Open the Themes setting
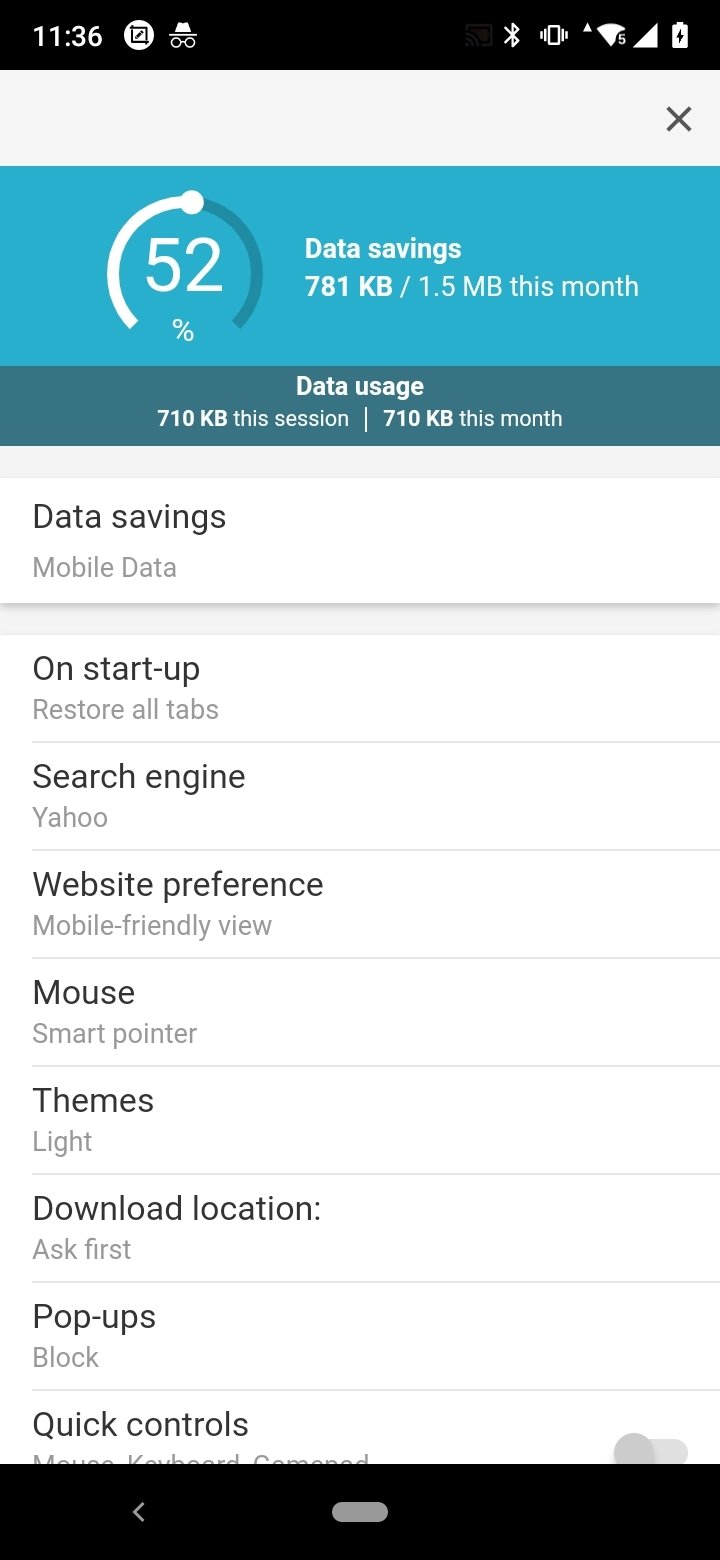 tap(360, 1120)
